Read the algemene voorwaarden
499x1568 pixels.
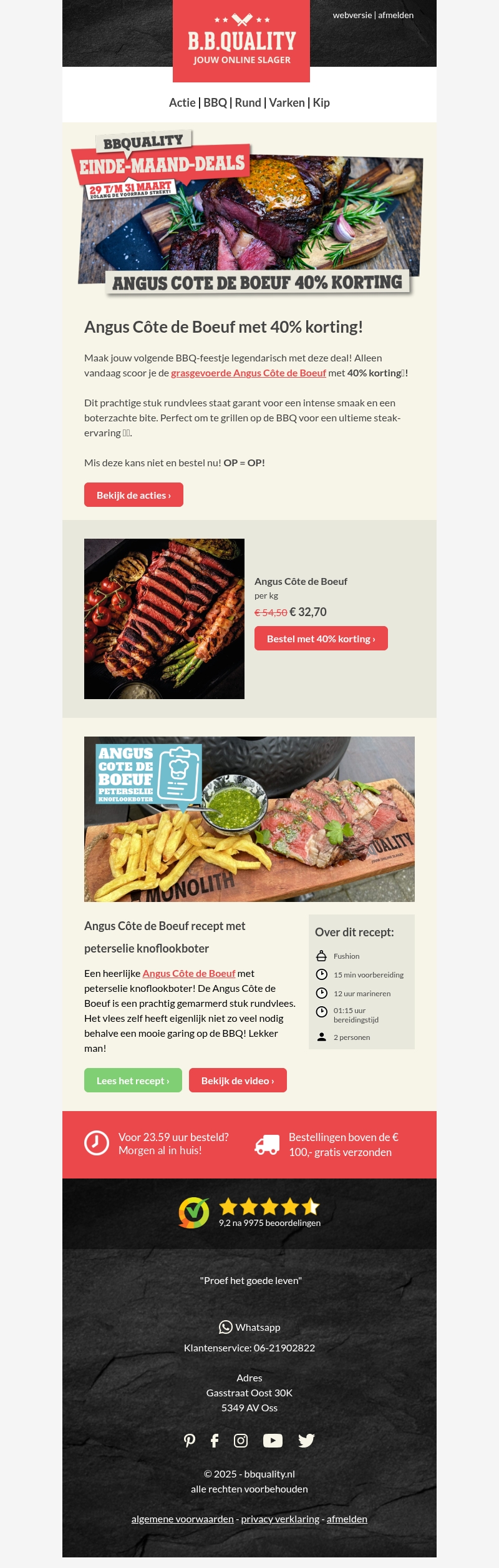pyautogui.click(x=182, y=1519)
